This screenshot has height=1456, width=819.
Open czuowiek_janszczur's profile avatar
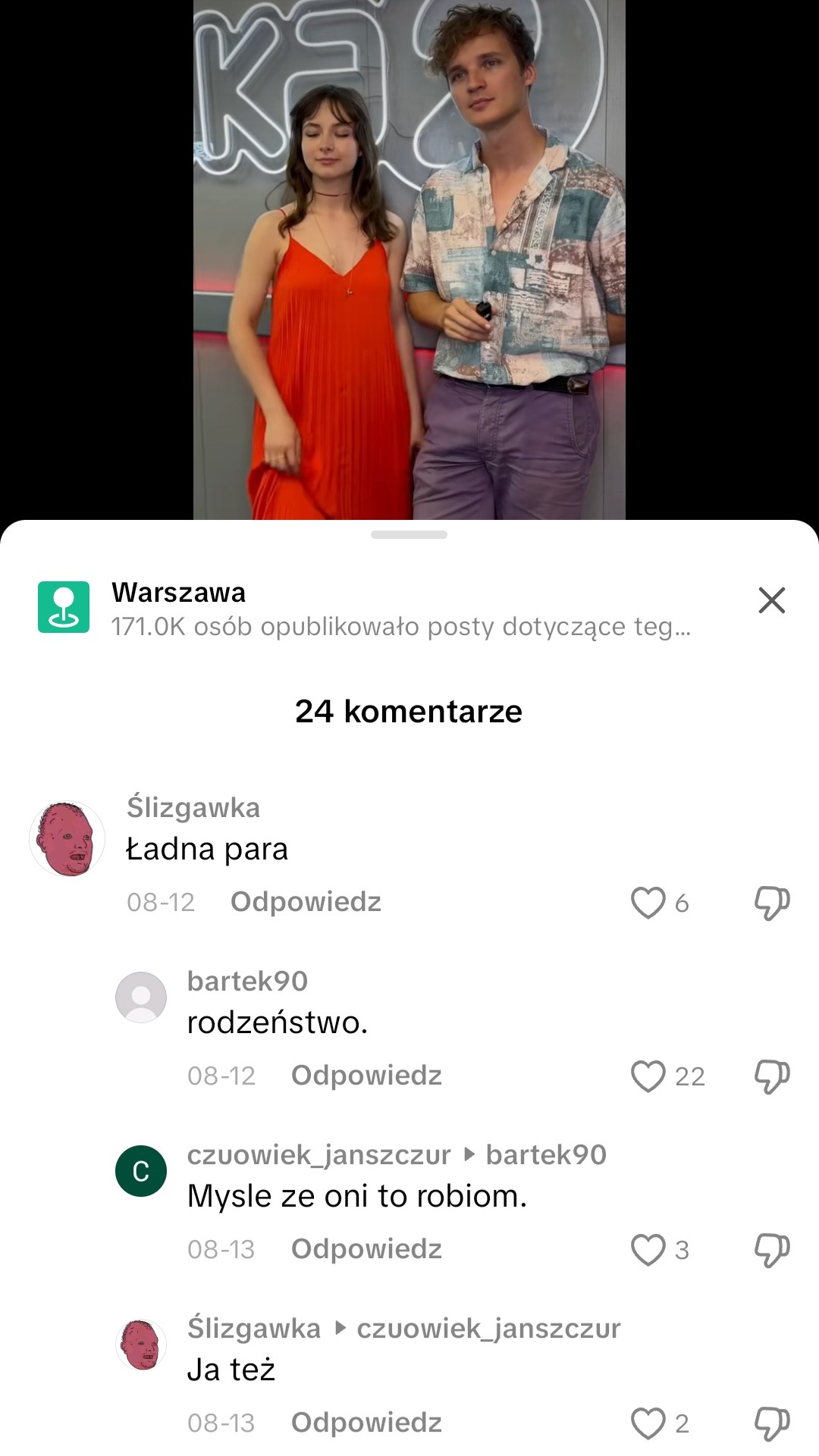click(141, 1171)
